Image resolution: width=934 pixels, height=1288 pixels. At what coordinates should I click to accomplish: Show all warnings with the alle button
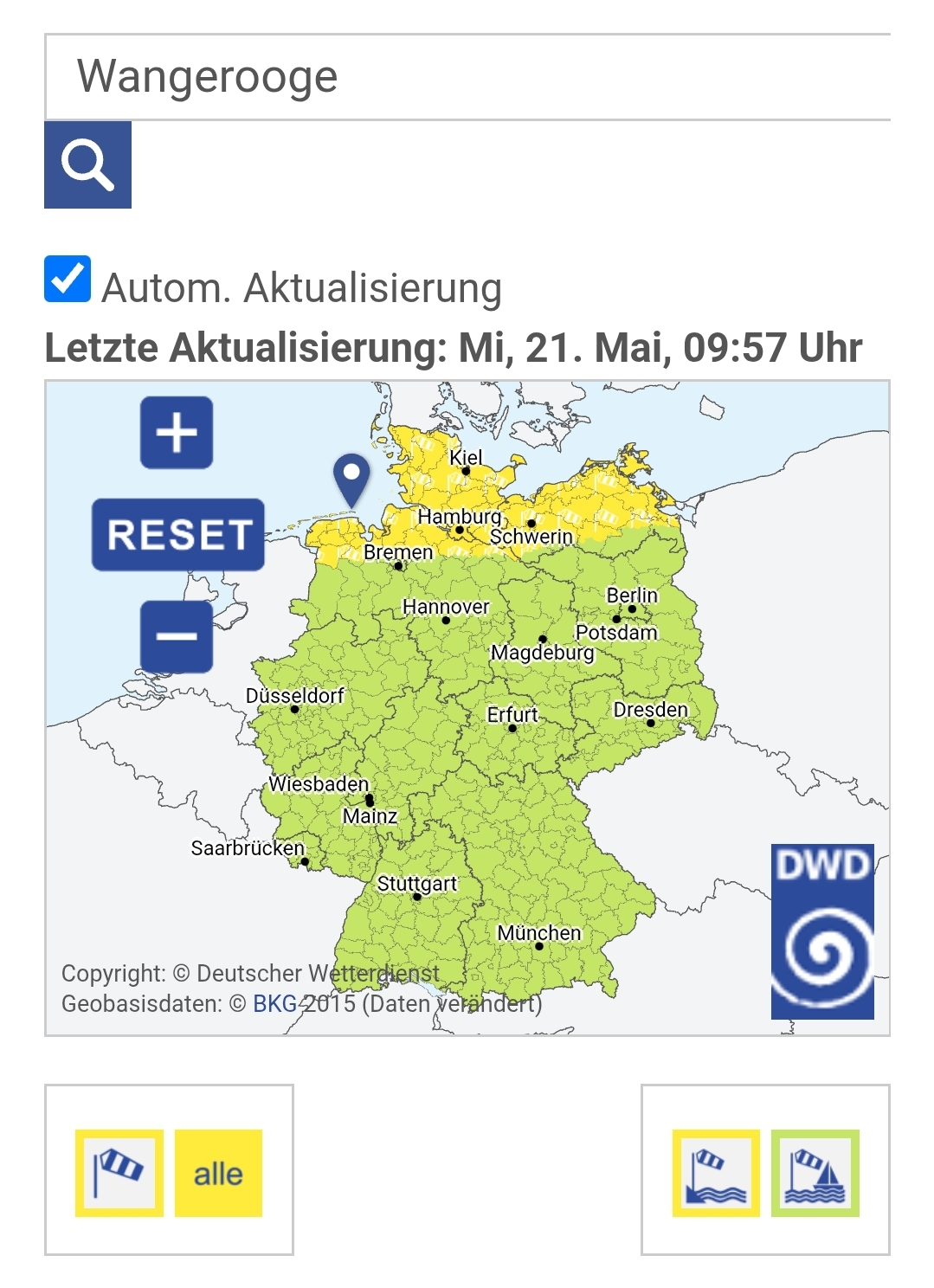click(x=218, y=1173)
